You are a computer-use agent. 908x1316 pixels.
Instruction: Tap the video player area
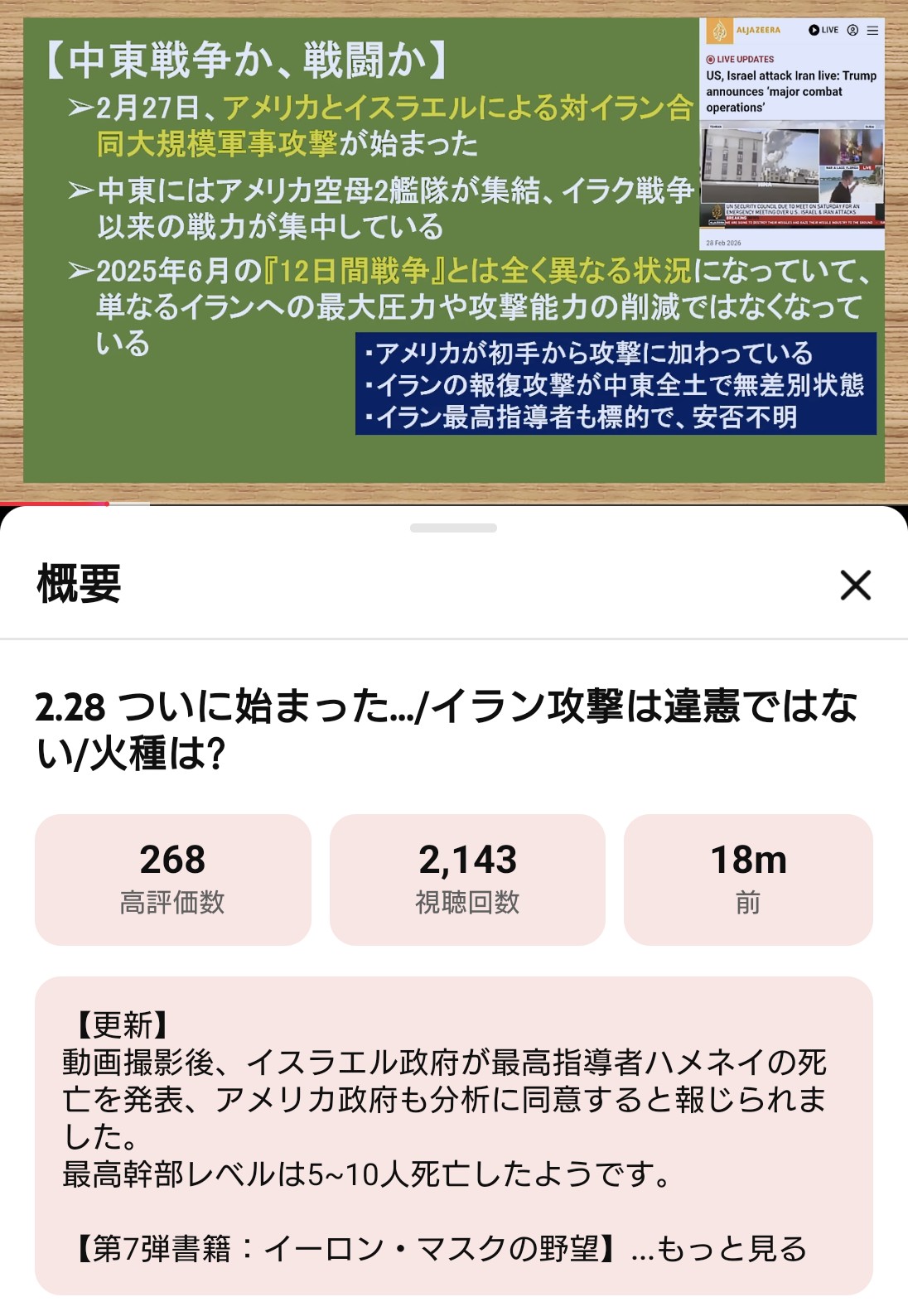[453, 248]
